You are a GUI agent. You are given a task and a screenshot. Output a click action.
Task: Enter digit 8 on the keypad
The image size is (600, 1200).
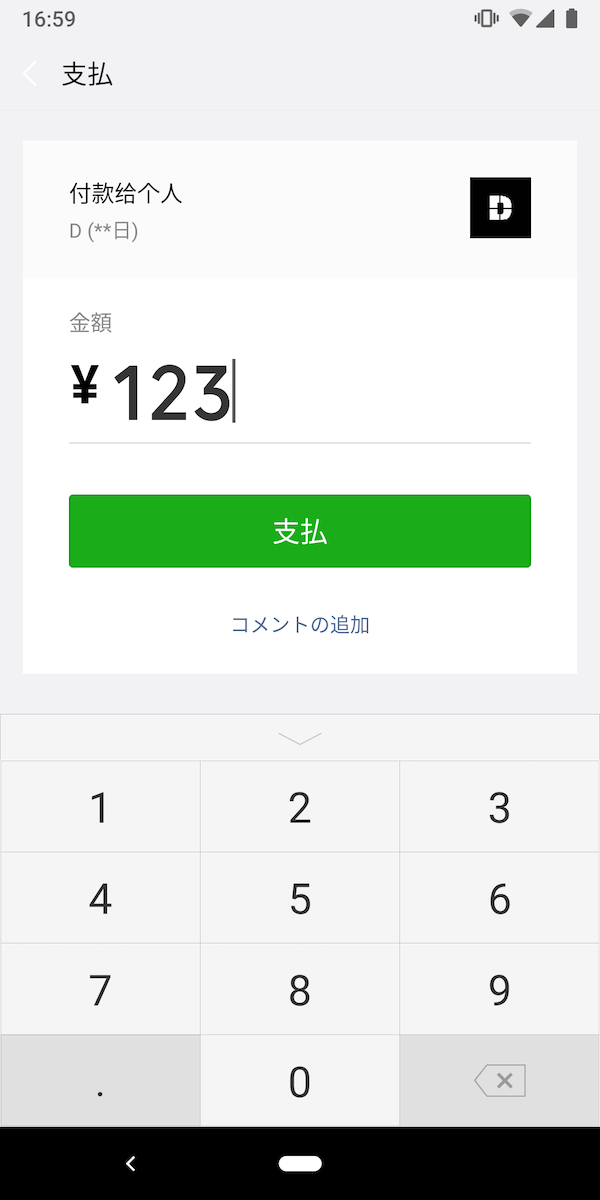[x=300, y=989]
